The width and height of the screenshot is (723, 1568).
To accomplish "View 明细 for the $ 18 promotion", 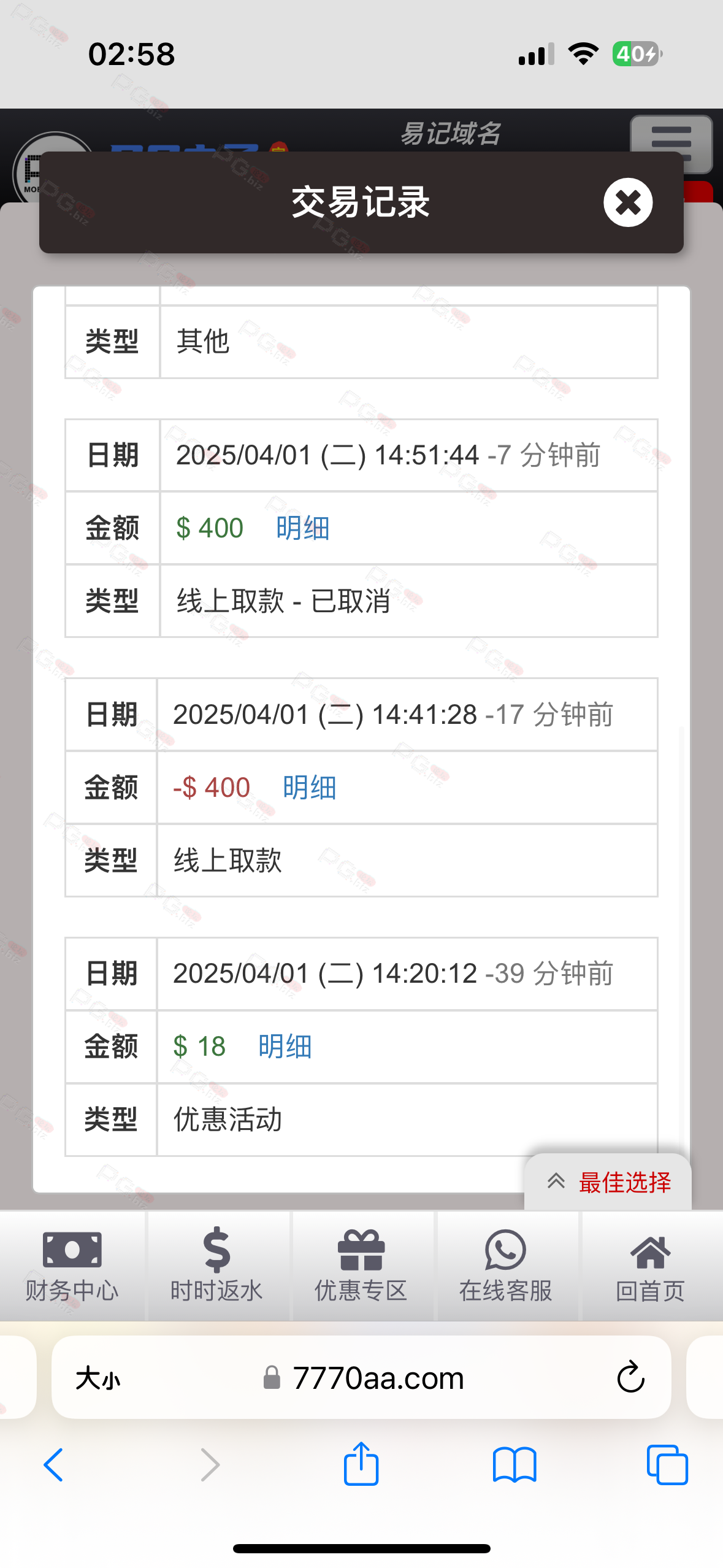I will coord(285,1047).
